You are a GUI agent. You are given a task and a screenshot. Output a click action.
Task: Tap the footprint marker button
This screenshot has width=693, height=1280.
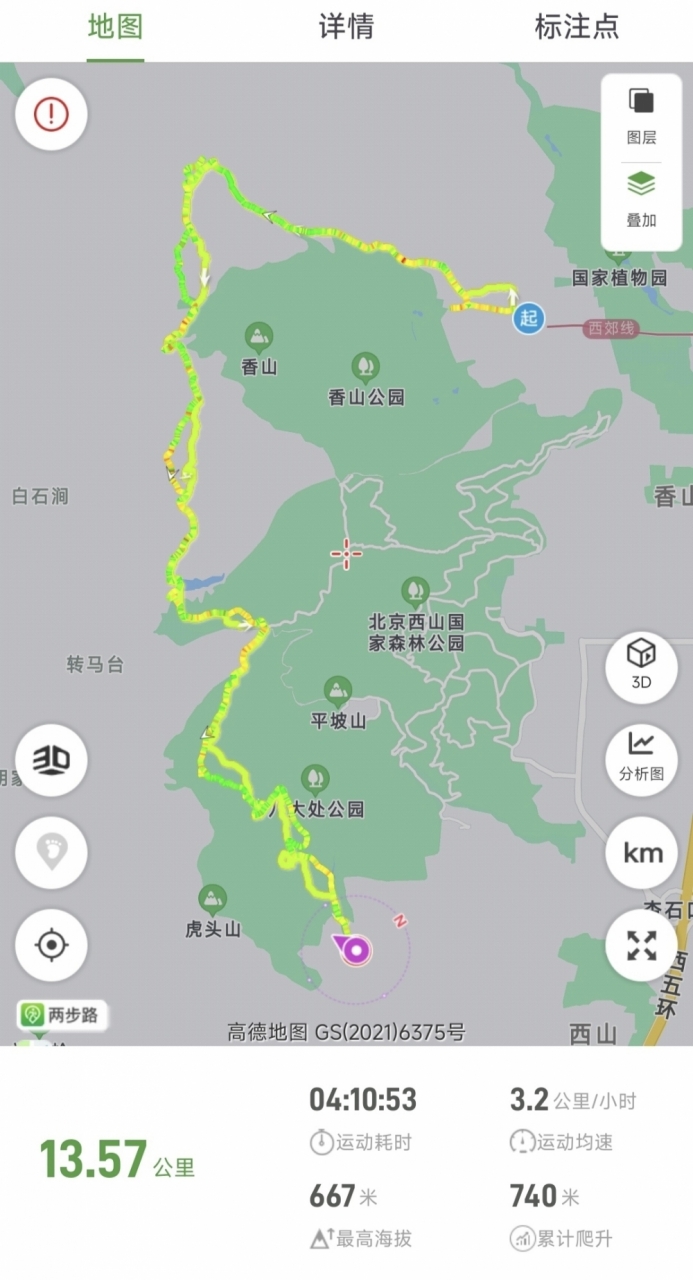51,853
